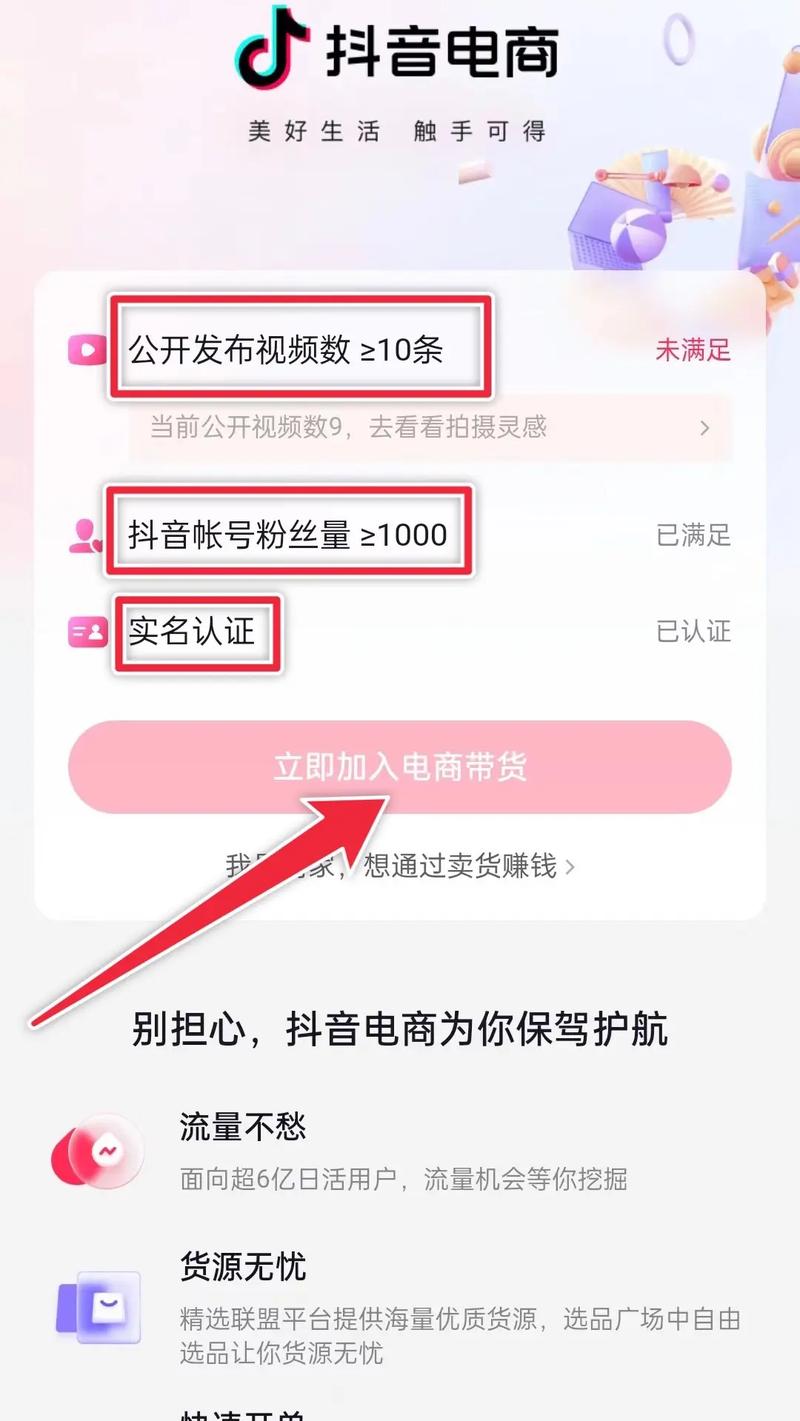
Task: Click the Douyin e-commerce logo
Action: tap(398, 55)
